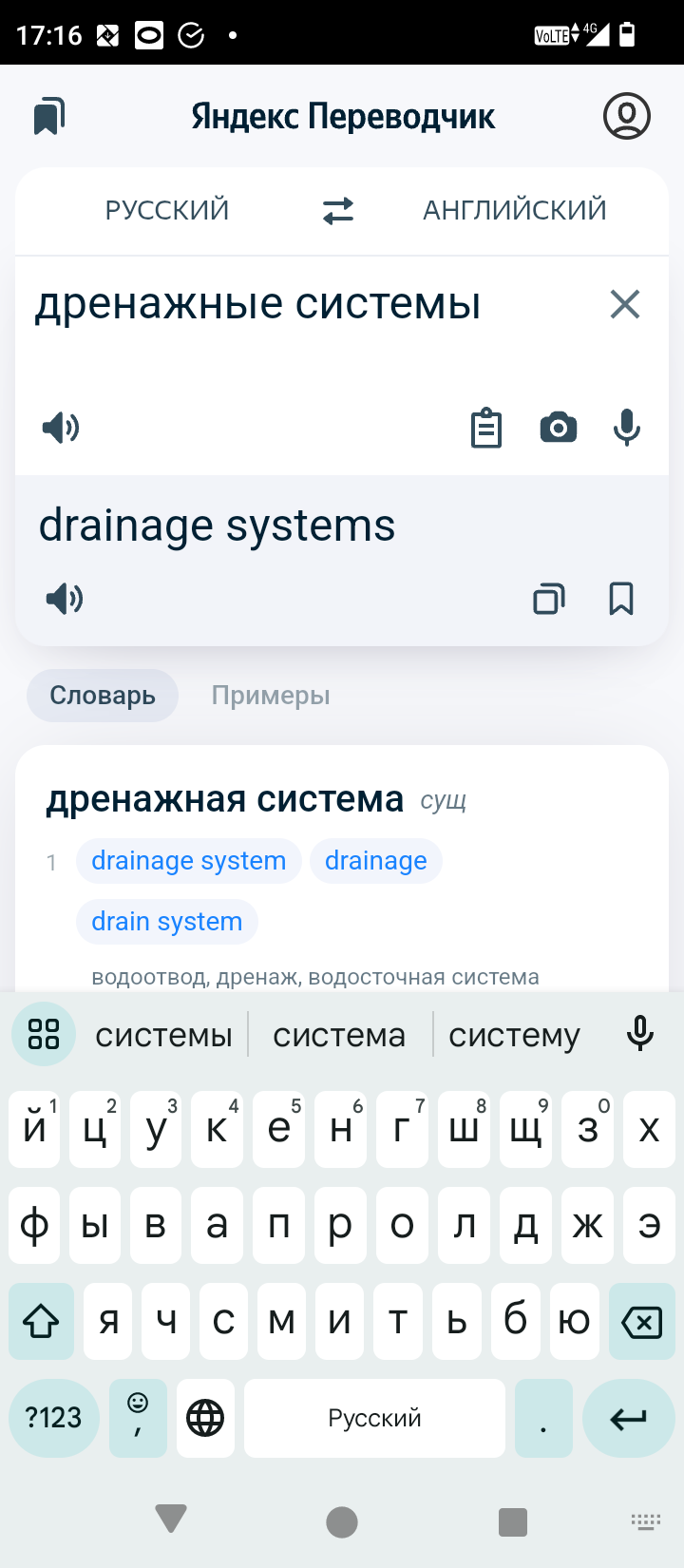This screenshot has width=684, height=1568.
Task: Select the drain system chip
Action: pos(167,922)
